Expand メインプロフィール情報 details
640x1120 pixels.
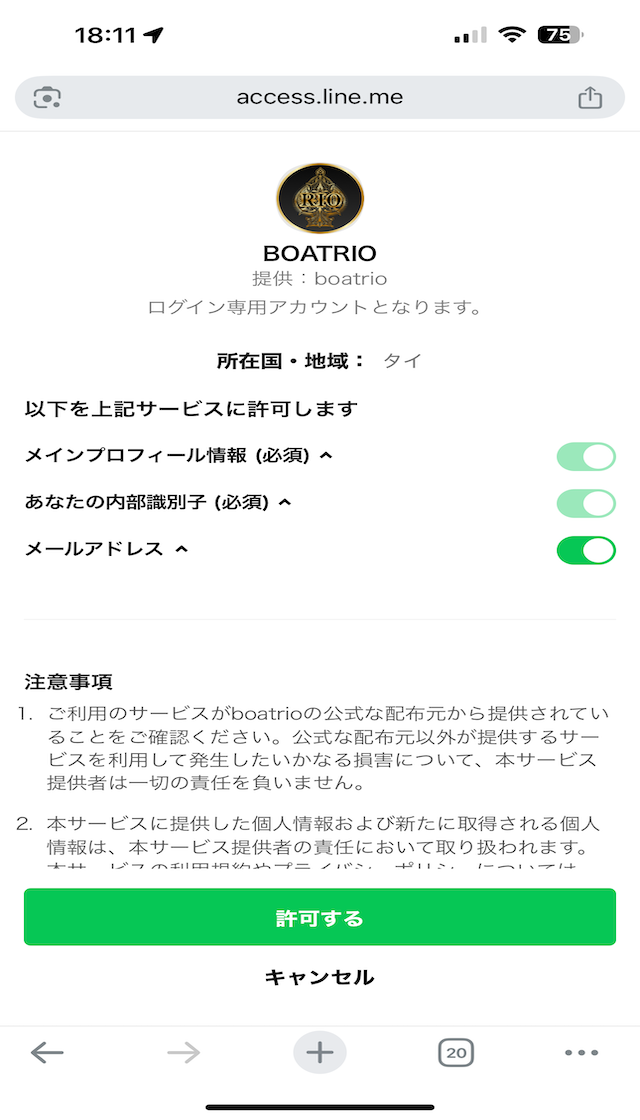tap(325, 456)
